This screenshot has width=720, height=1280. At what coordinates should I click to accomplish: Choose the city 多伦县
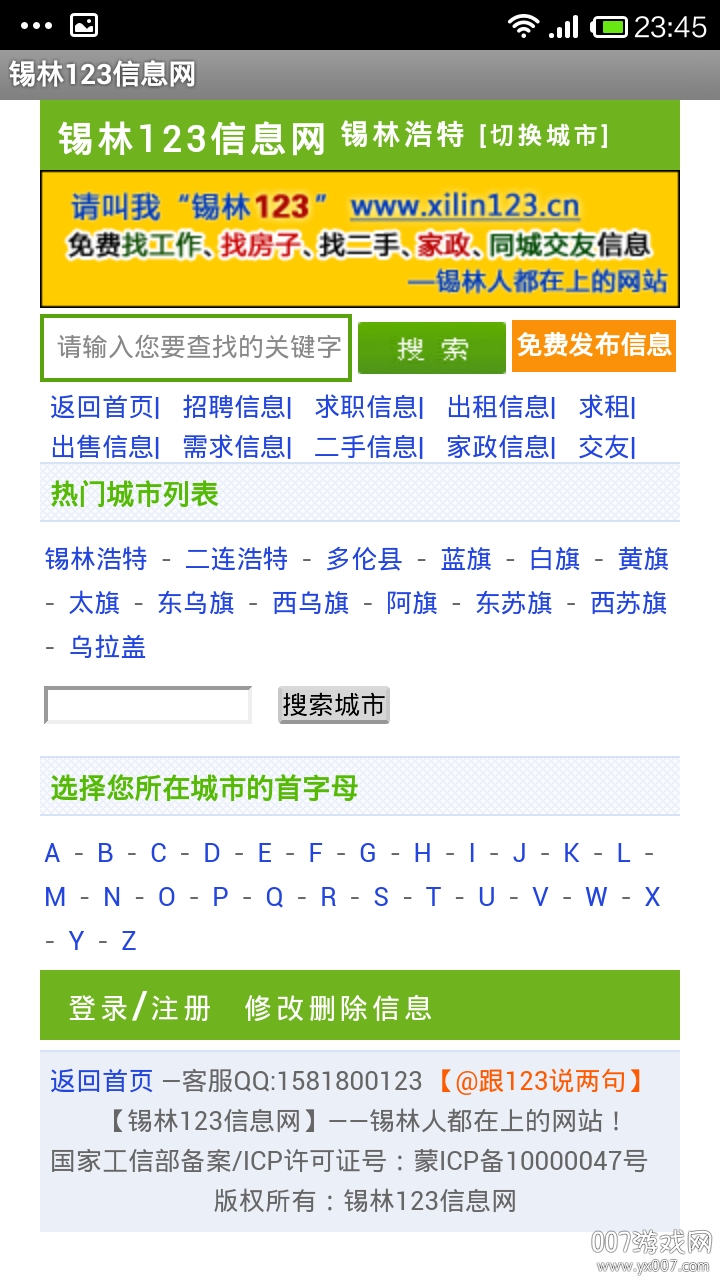click(x=364, y=559)
